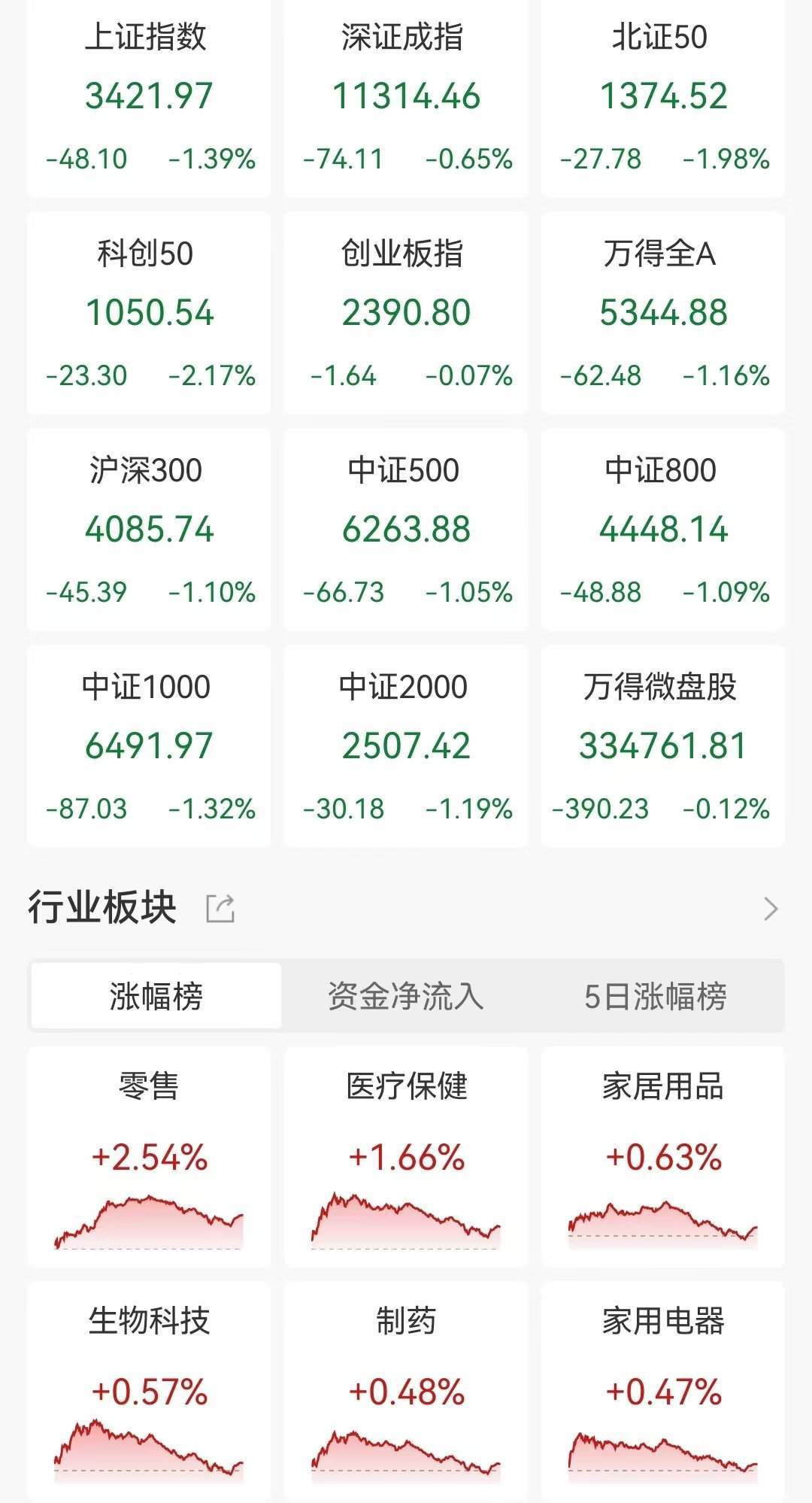Open the 深证成指 index card
The width and height of the screenshot is (812, 1503).
click(x=406, y=98)
